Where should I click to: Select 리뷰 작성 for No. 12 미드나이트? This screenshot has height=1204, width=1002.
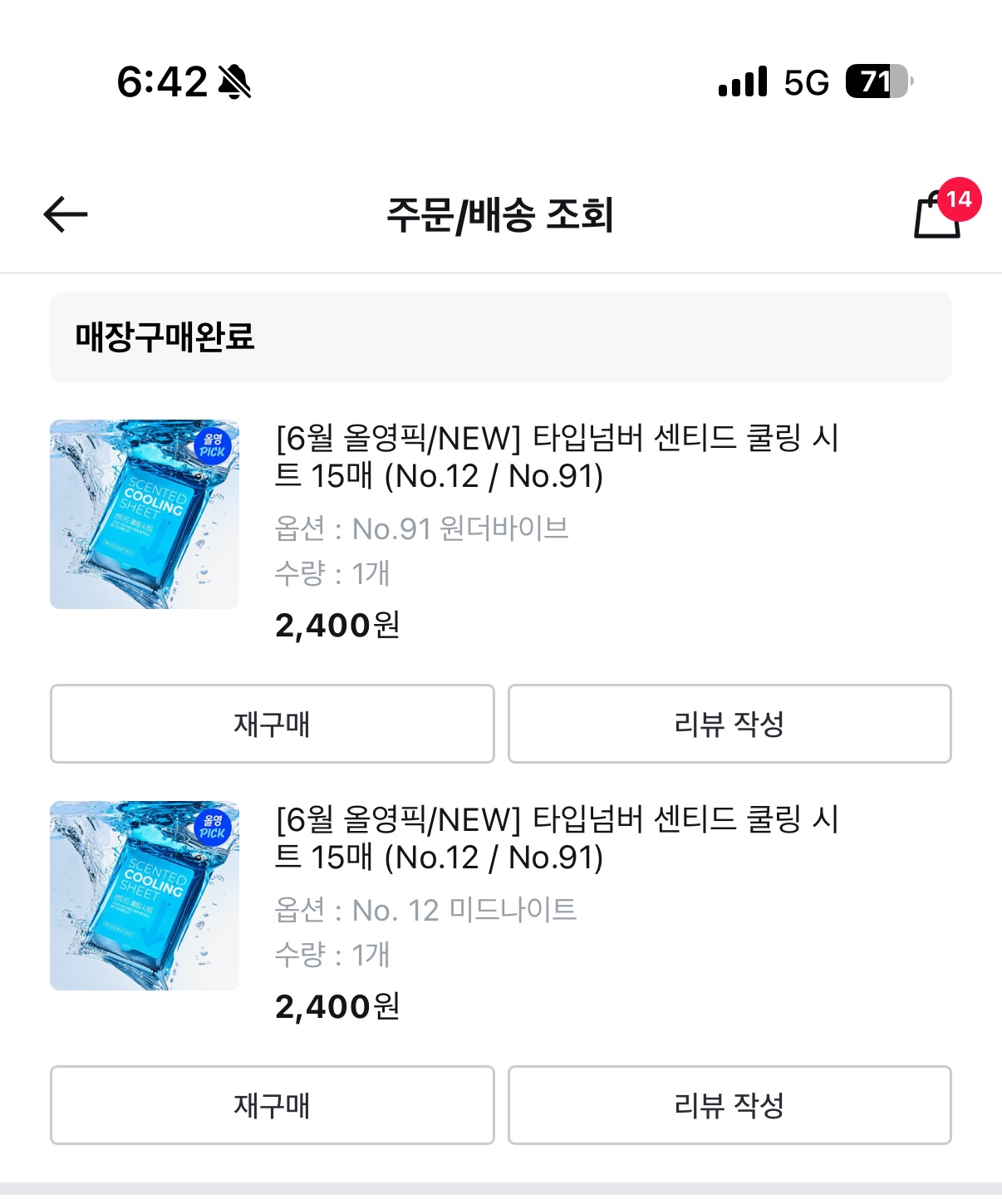pyautogui.click(x=729, y=1105)
